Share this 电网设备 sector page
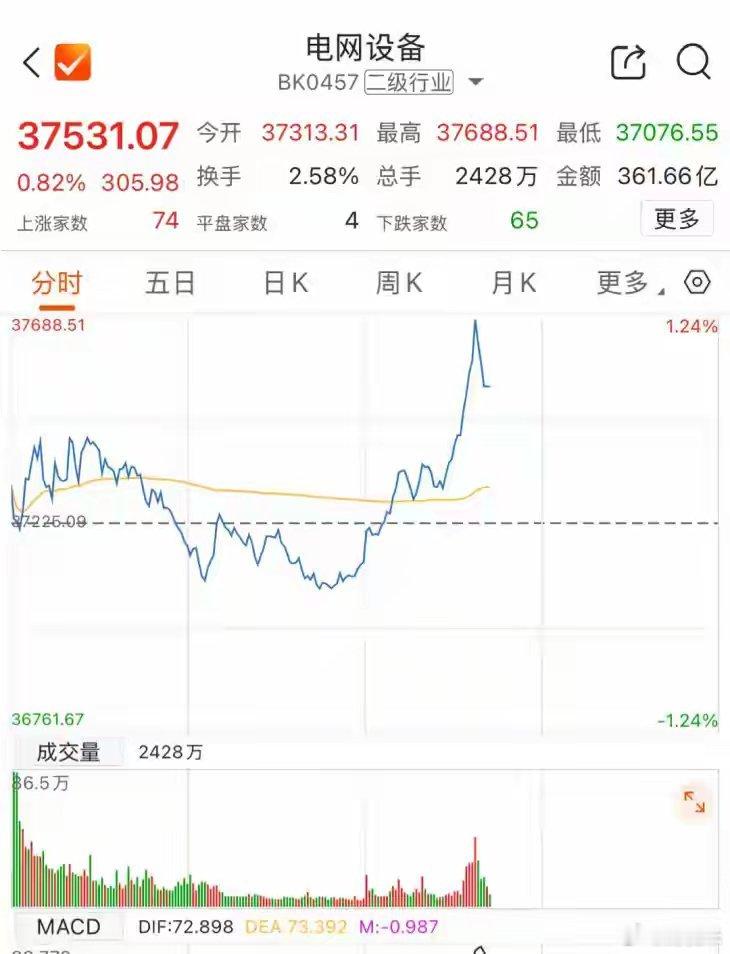This screenshot has height=954, width=730. coord(628,61)
